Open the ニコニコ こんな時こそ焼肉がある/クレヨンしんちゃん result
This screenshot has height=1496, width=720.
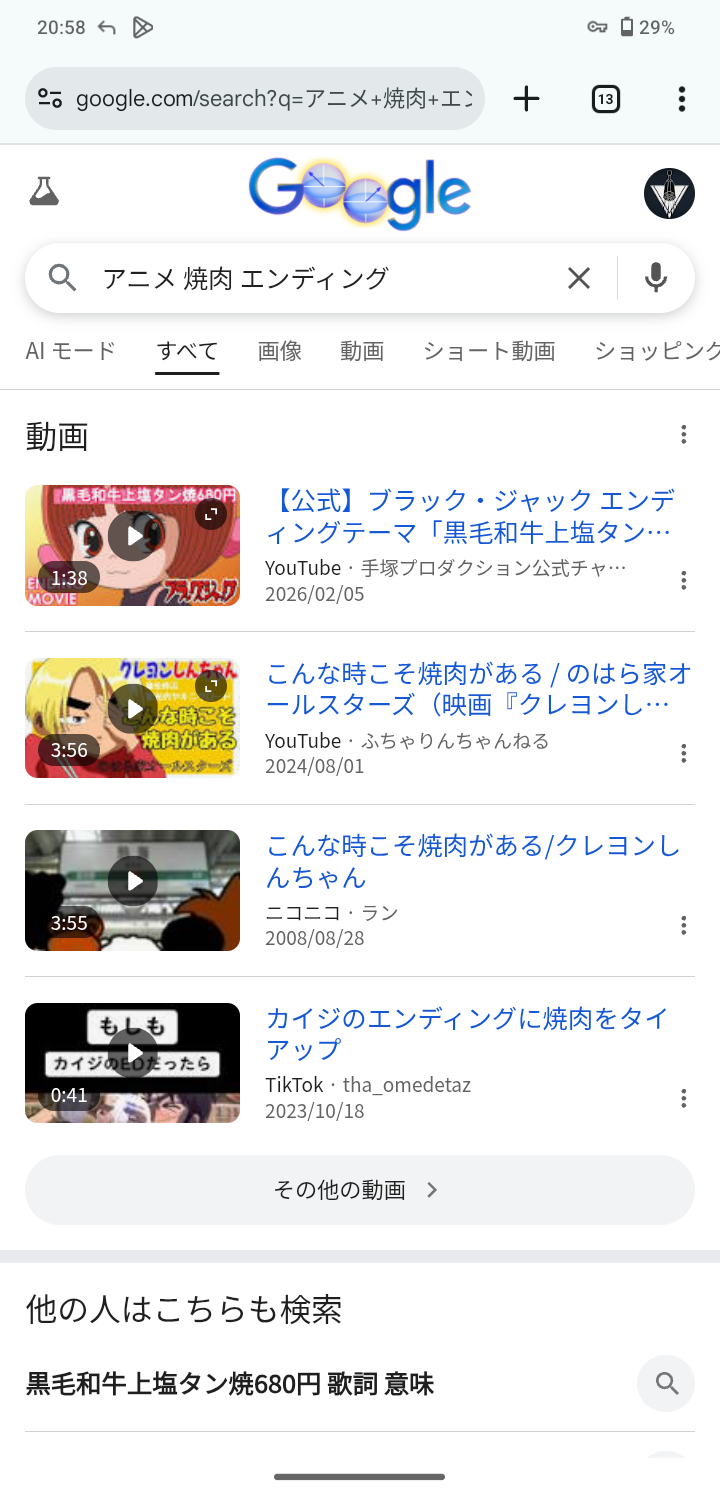[x=472, y=861]
